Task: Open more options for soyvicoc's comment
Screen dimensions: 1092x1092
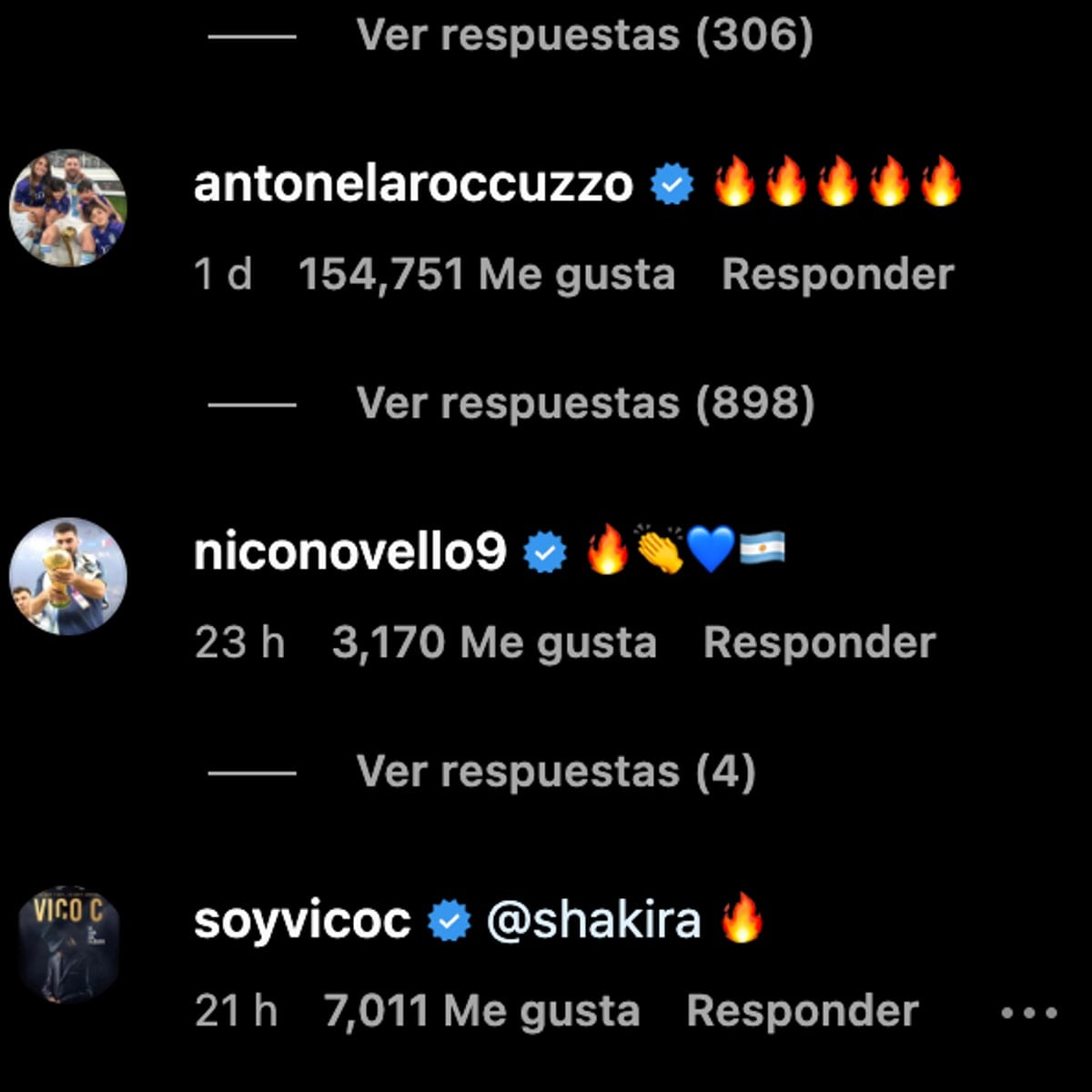Action: [x=1028, y=1012]
